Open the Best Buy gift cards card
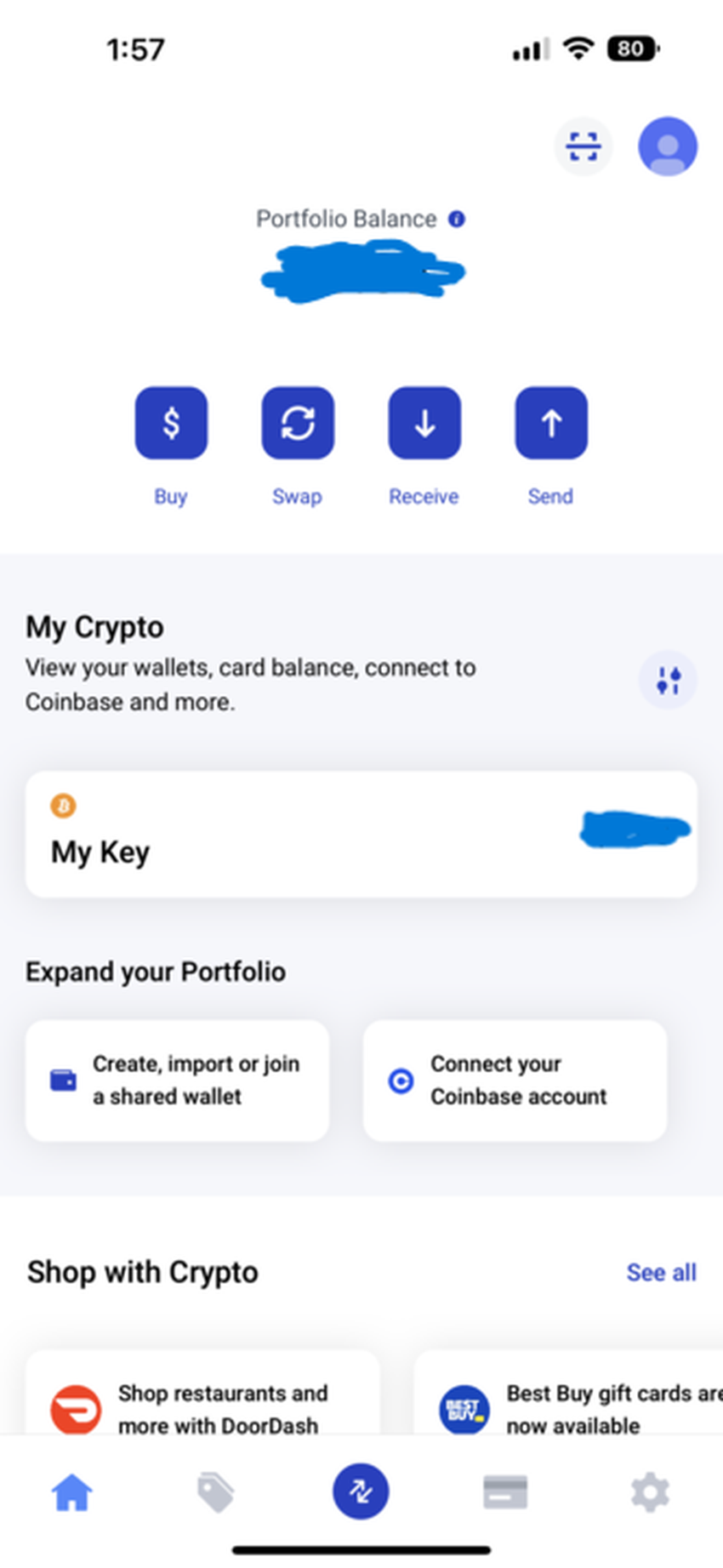The image size is (723, 1568). (570, 1404)
